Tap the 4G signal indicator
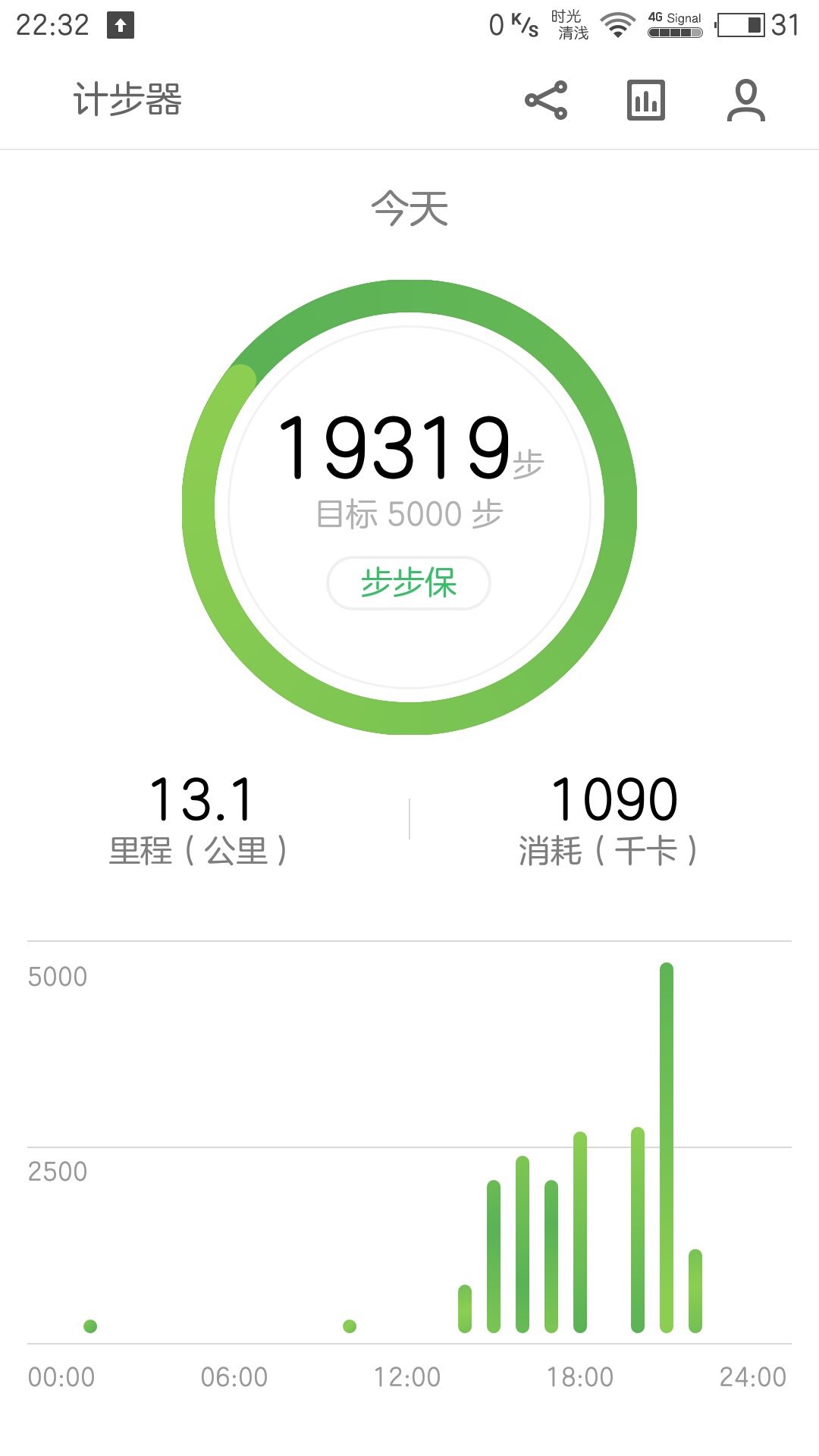 click(x=673, y=23)
